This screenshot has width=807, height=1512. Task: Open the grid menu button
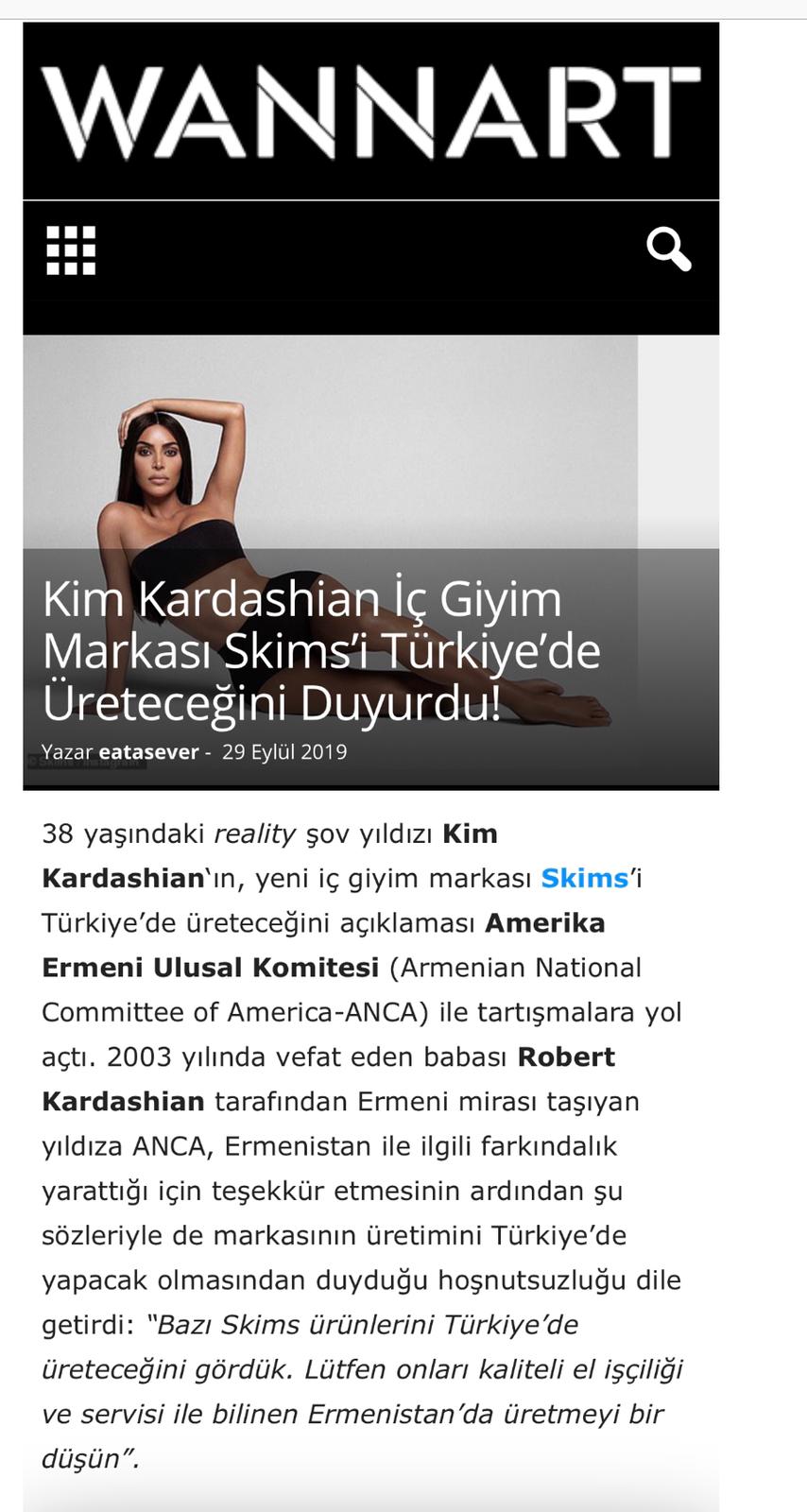tap(71, 250)
